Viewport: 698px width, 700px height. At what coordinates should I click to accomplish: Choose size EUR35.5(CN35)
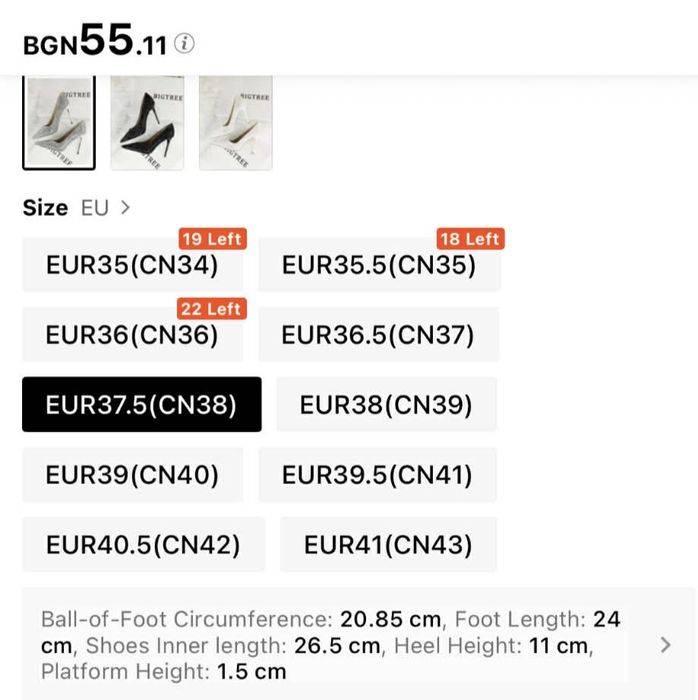[379, 266]
